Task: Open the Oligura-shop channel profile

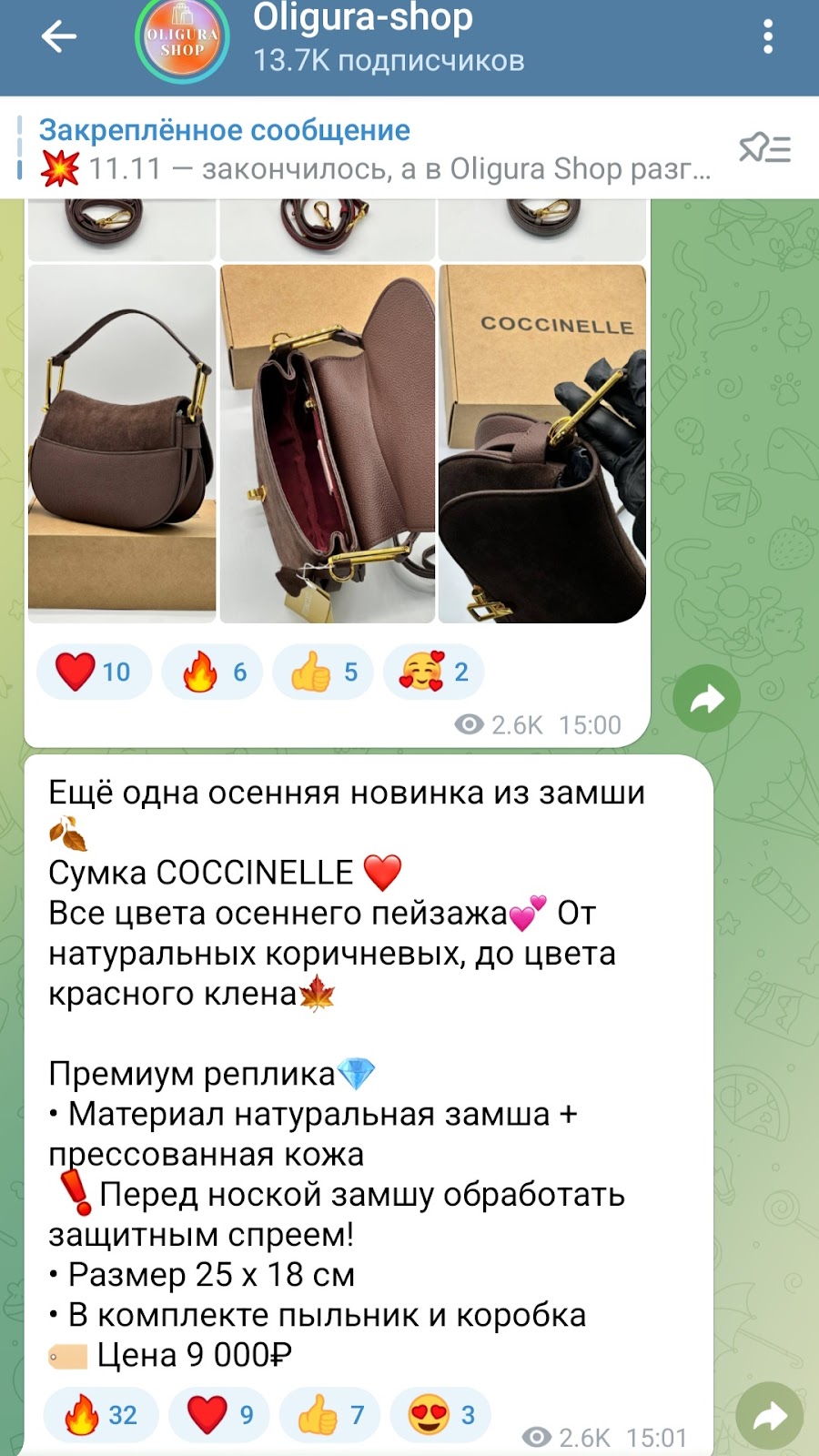Action: [364, 38]
